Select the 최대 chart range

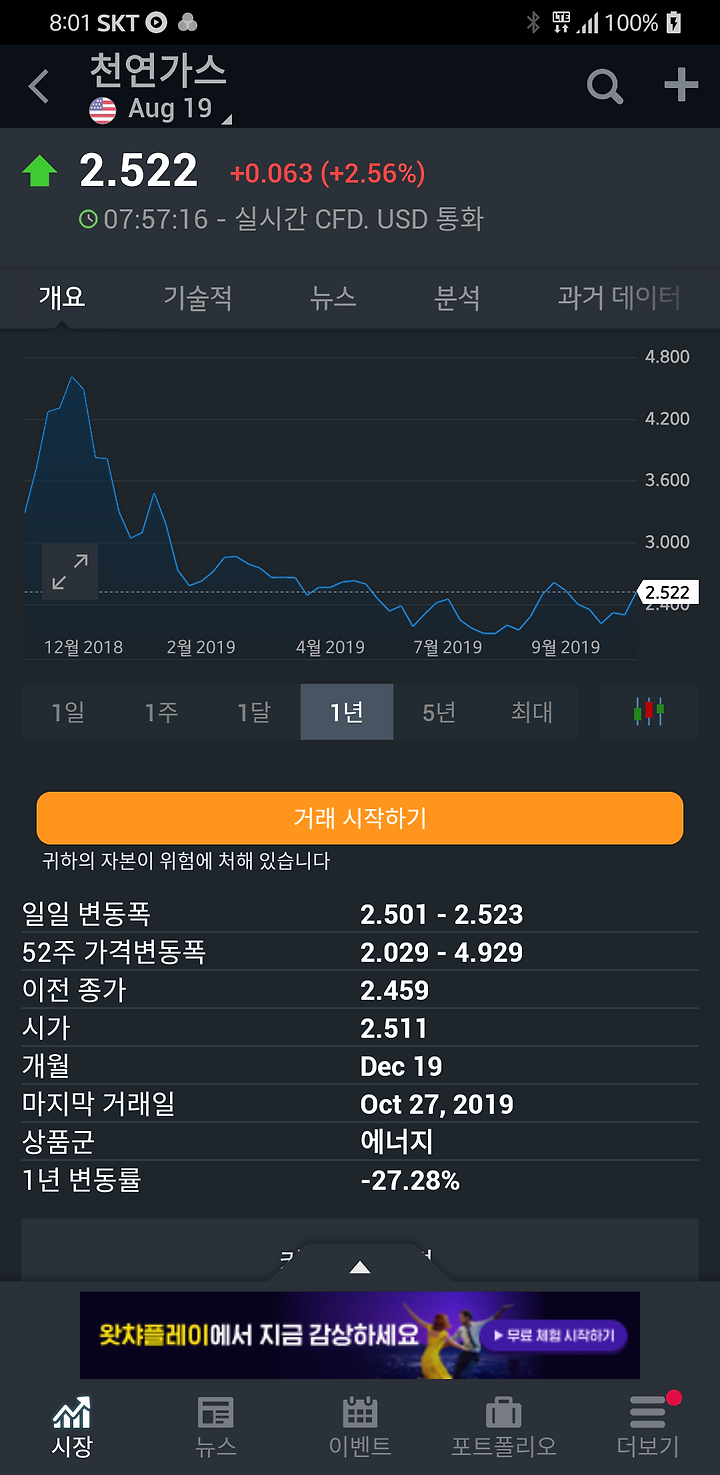(531, 712)
